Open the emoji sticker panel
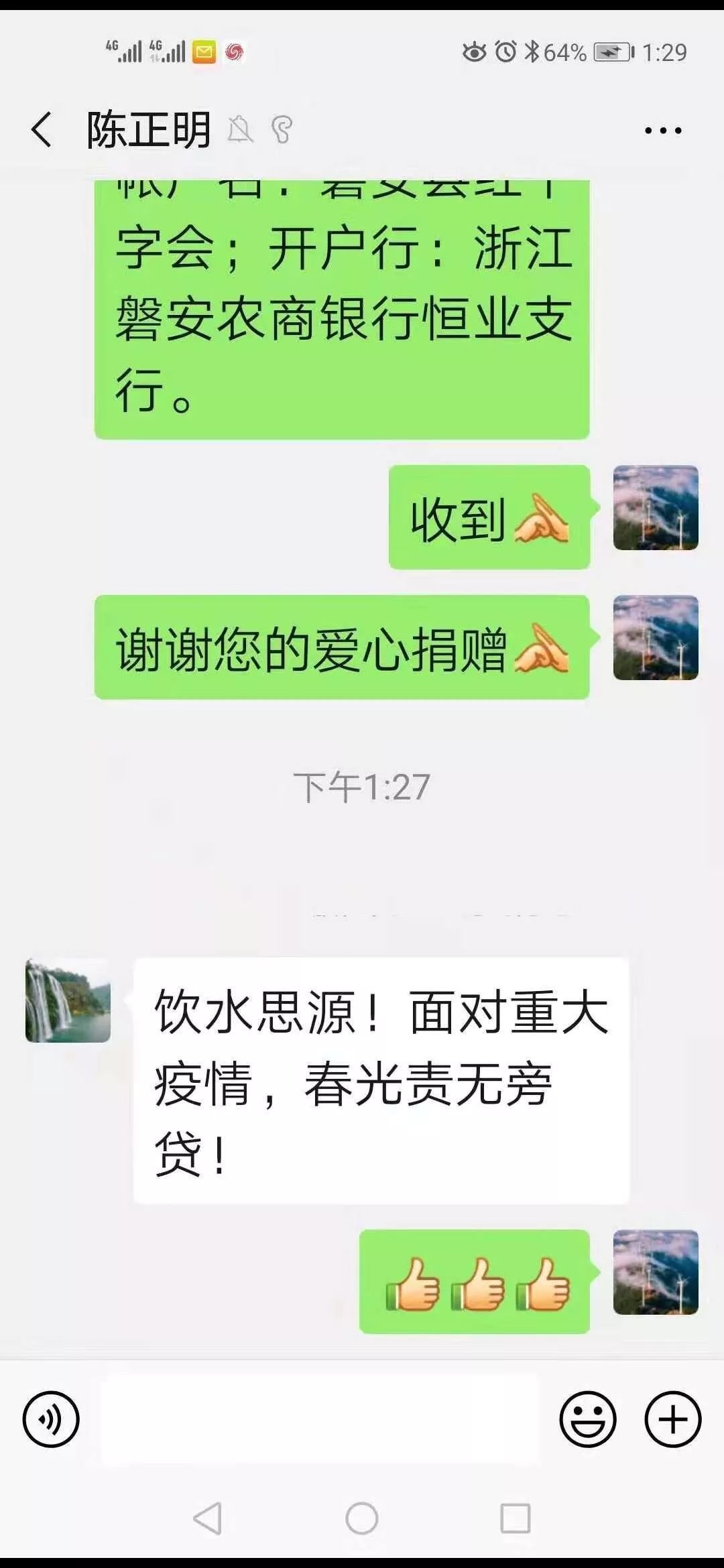Viewport: 724px width, 1568px height. (588, 1419)
